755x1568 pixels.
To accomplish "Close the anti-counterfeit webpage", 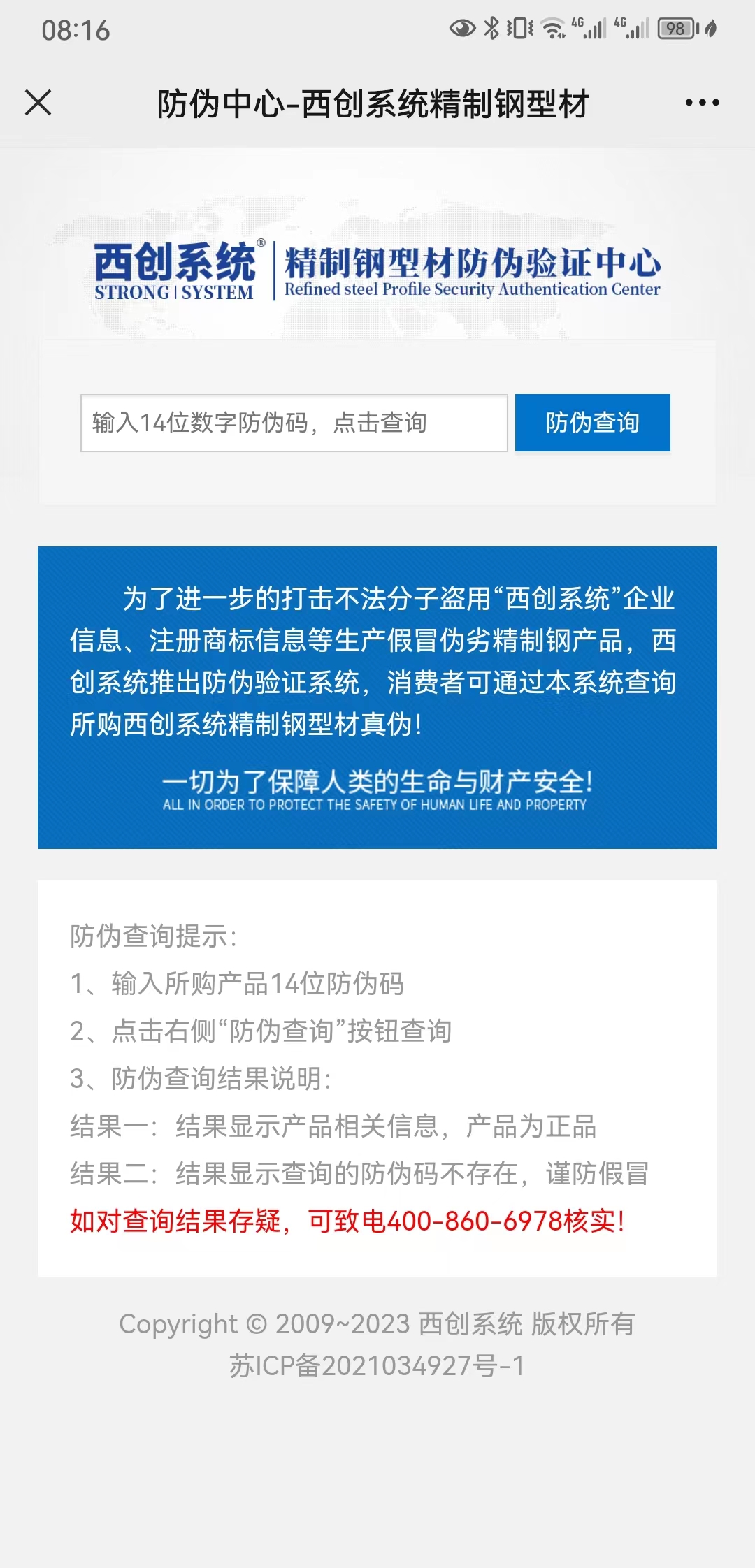I will [38, 103].
